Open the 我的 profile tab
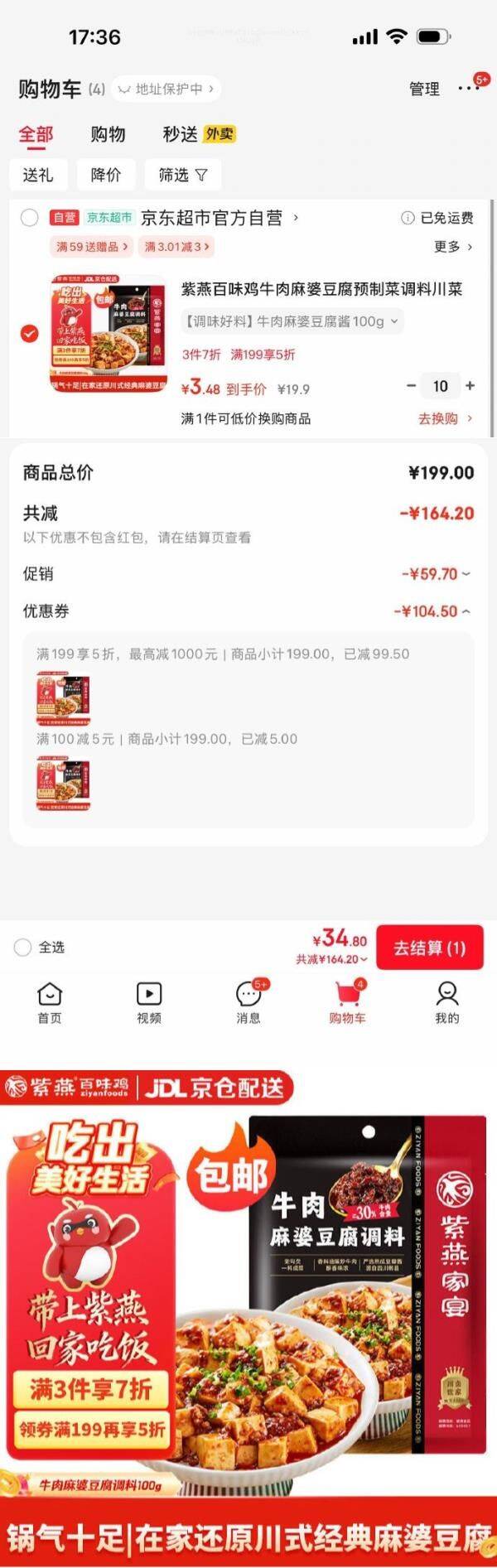The image size is (497, 1568). tap(447, 1002)
